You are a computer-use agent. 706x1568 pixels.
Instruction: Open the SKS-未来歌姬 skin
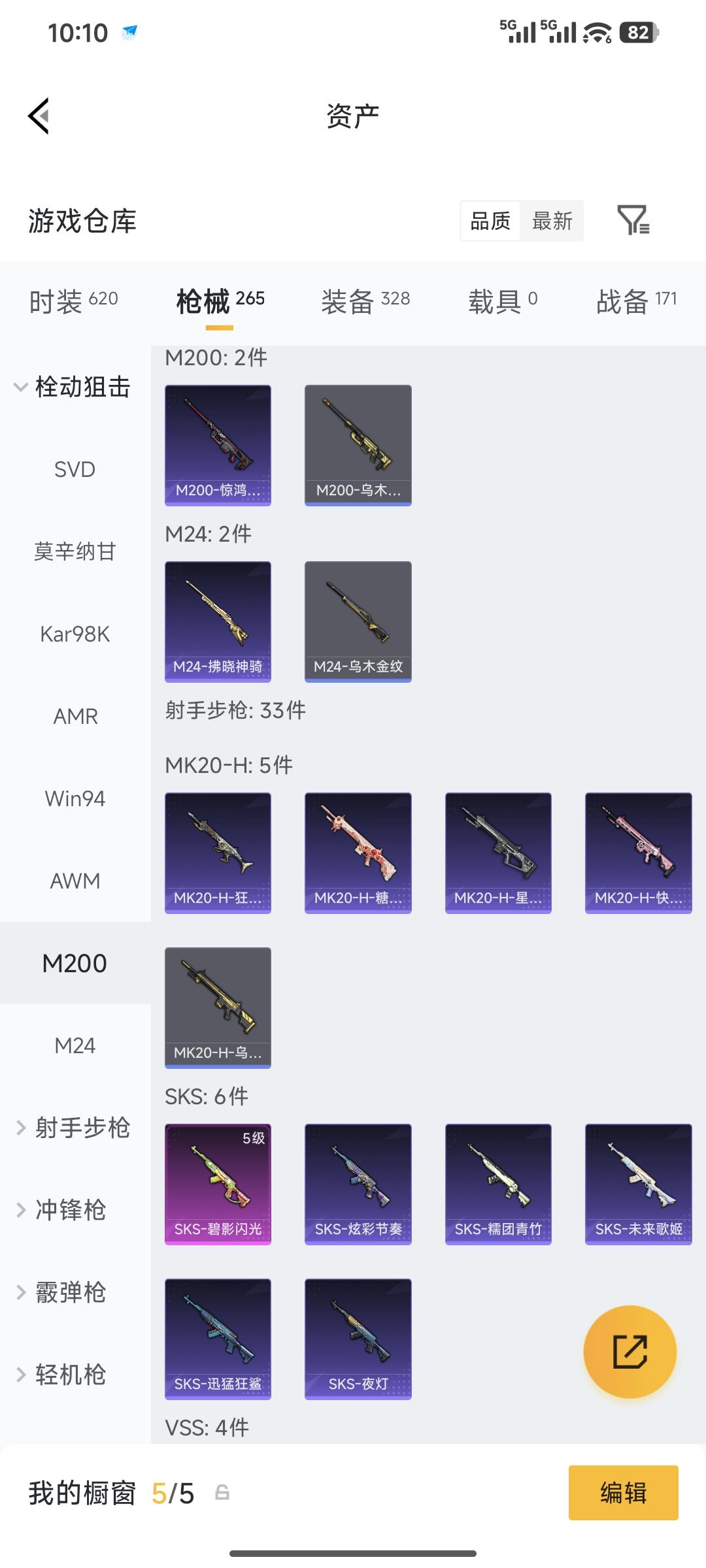coord(638,1183)
